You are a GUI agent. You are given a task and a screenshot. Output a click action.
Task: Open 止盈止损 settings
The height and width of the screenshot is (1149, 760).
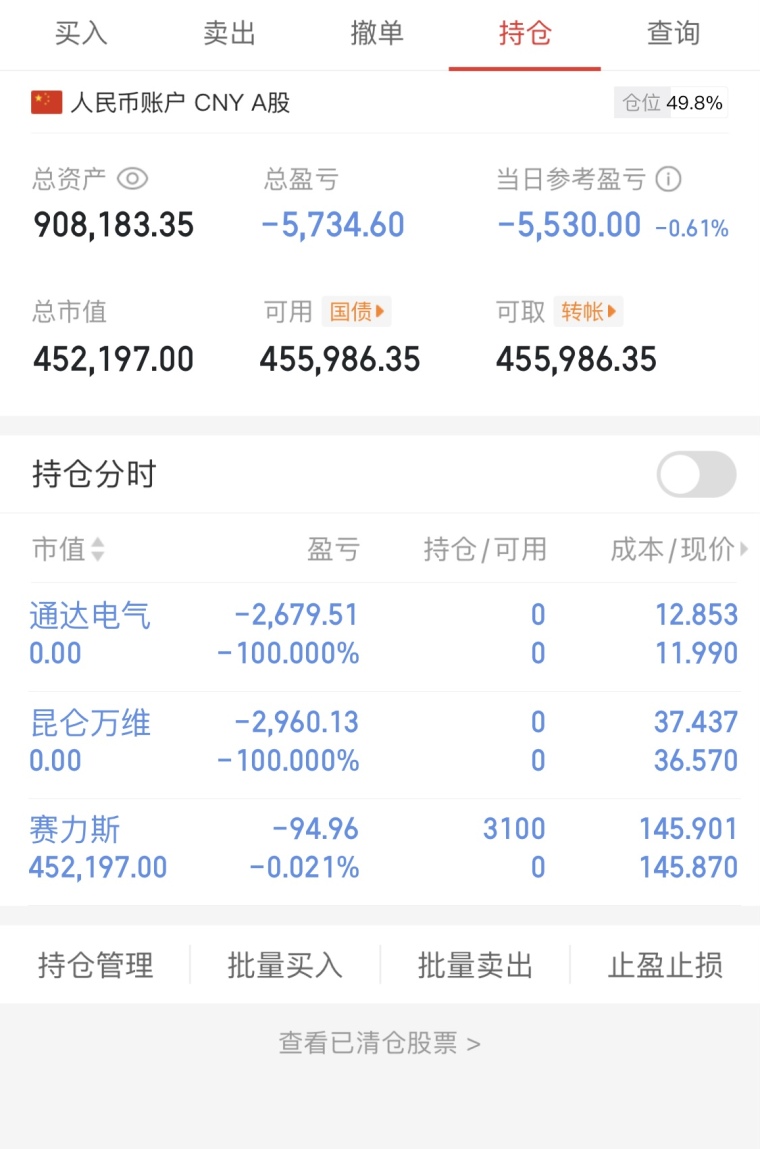(665, 965)
